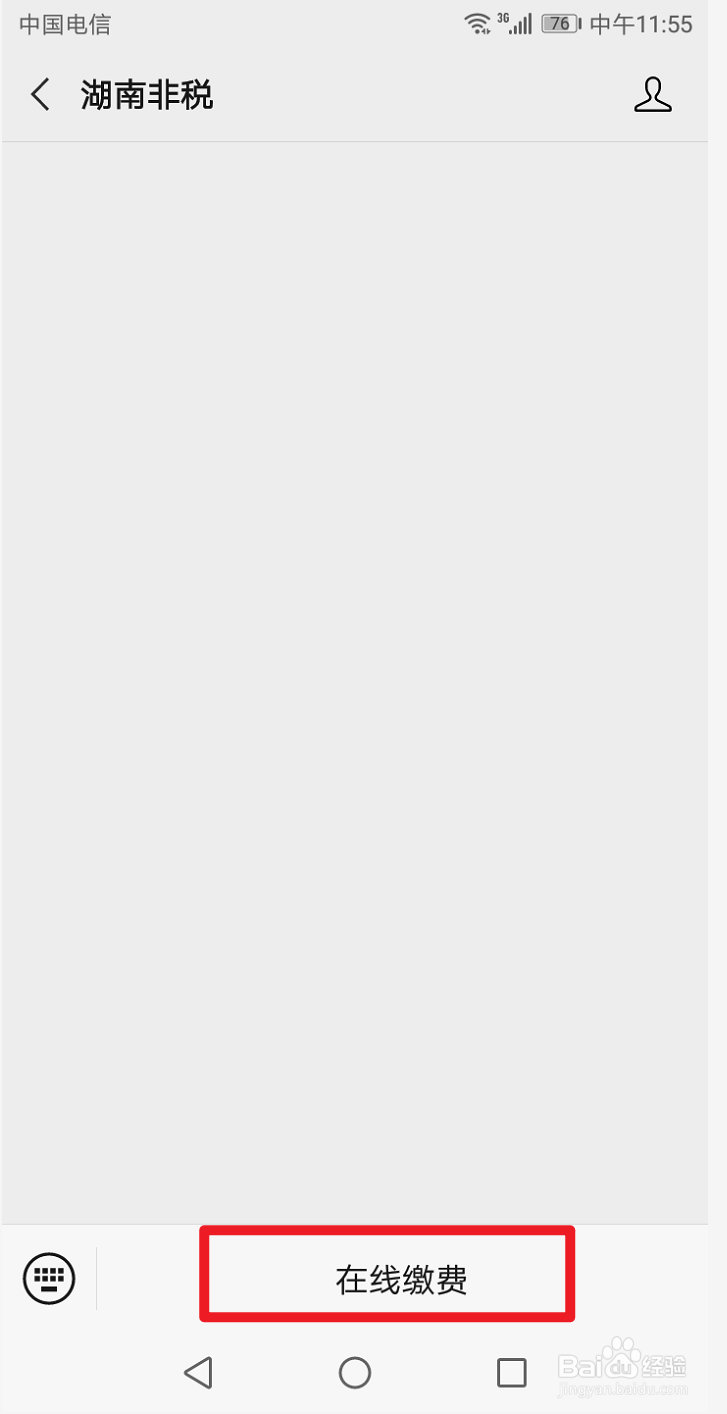Open recent apps with the square button
The height and width of the screenshot is (1414, 727).
511,1372
